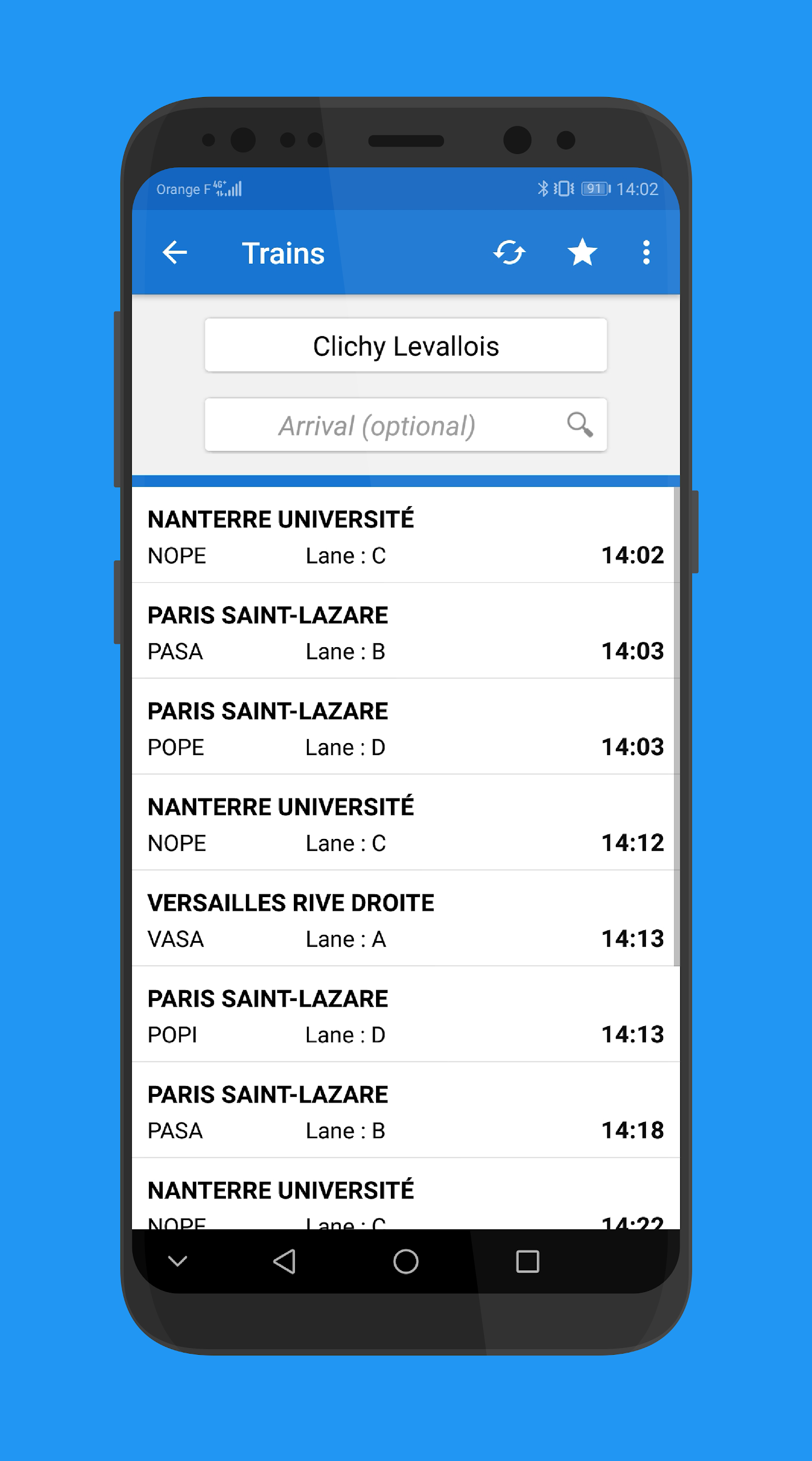Screen dimensions: 812x1461
Task: Select the 14:18 PASA train on Lane B
Action: click(x=406, y=1111)
